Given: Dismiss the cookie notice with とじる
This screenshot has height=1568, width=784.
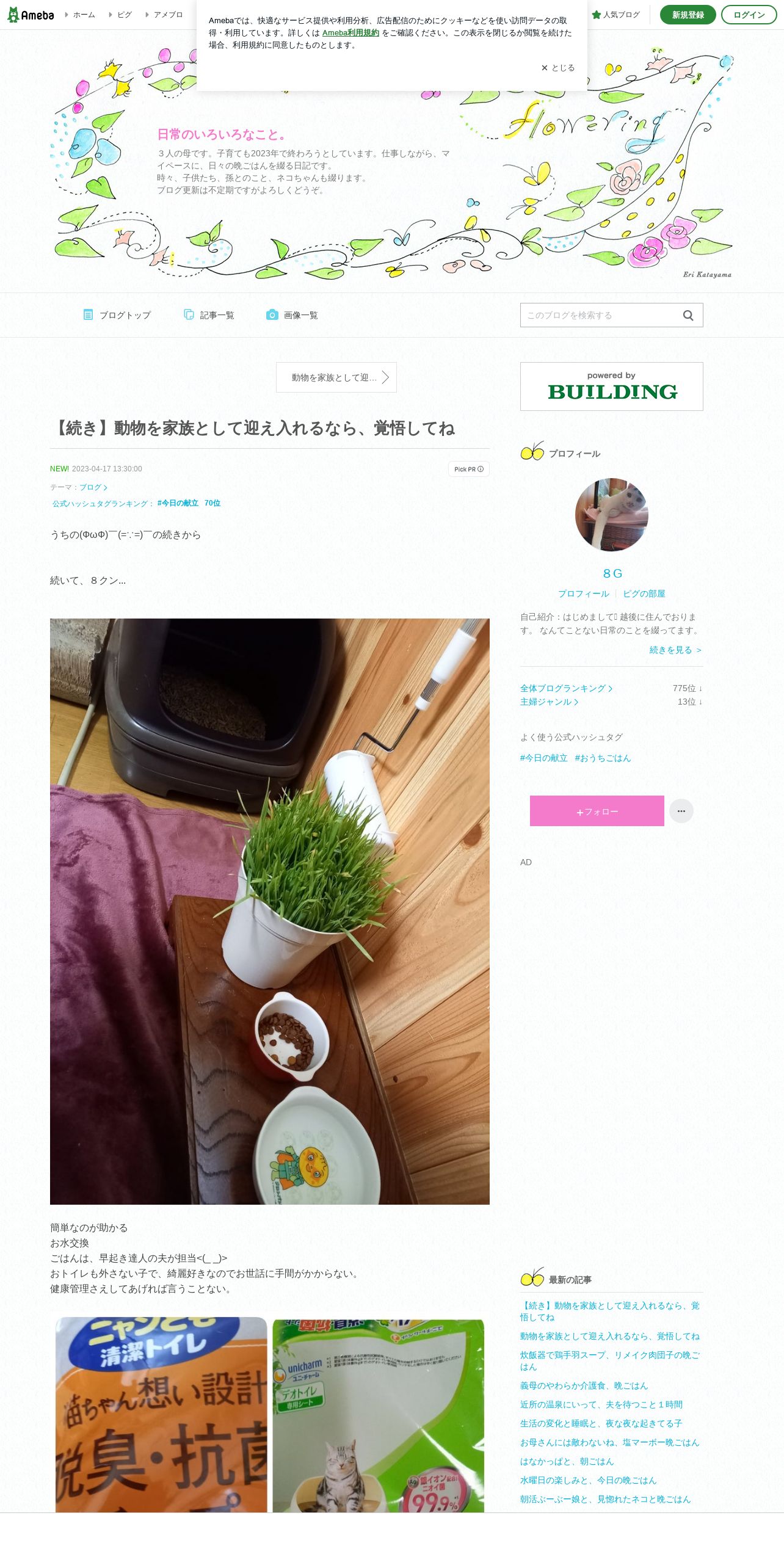Looking at the screenshot, I should (558, 68).
